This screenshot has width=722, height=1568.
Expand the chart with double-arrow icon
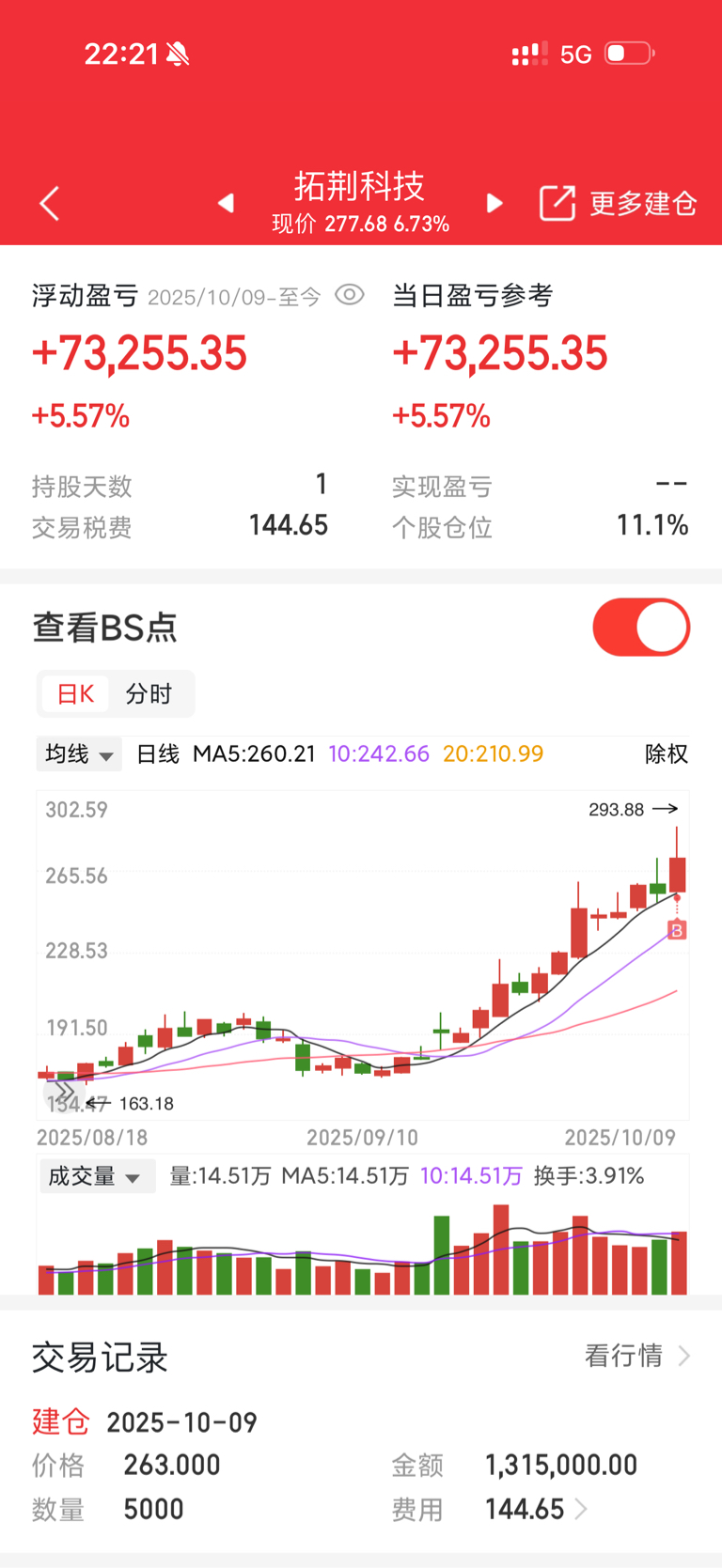pos(61,1092)
